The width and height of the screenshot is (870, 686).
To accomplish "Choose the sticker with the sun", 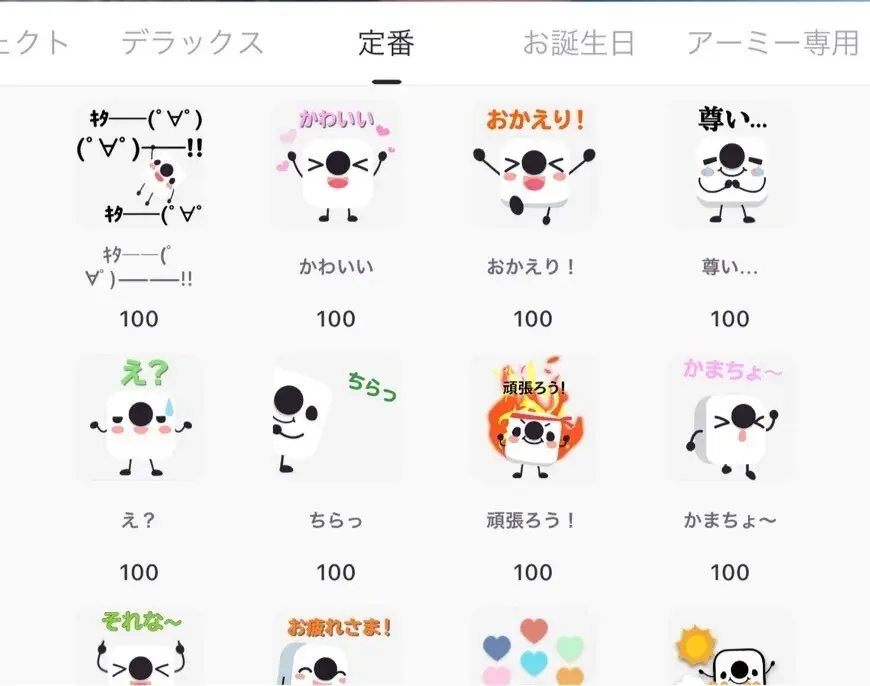I will (x=729, y=650).
